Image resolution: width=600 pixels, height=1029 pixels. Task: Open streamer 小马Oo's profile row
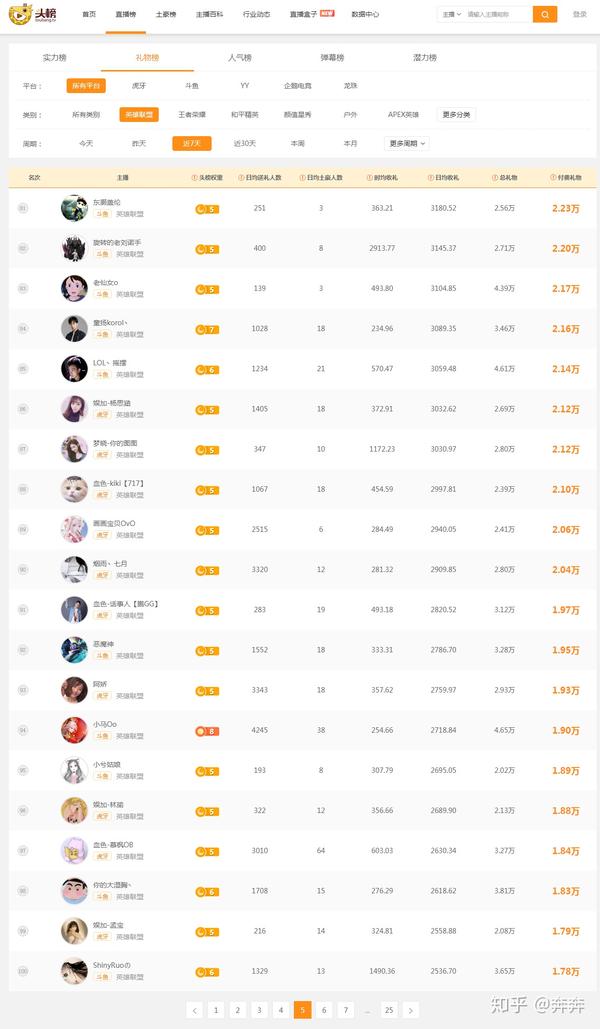(105, 724)
